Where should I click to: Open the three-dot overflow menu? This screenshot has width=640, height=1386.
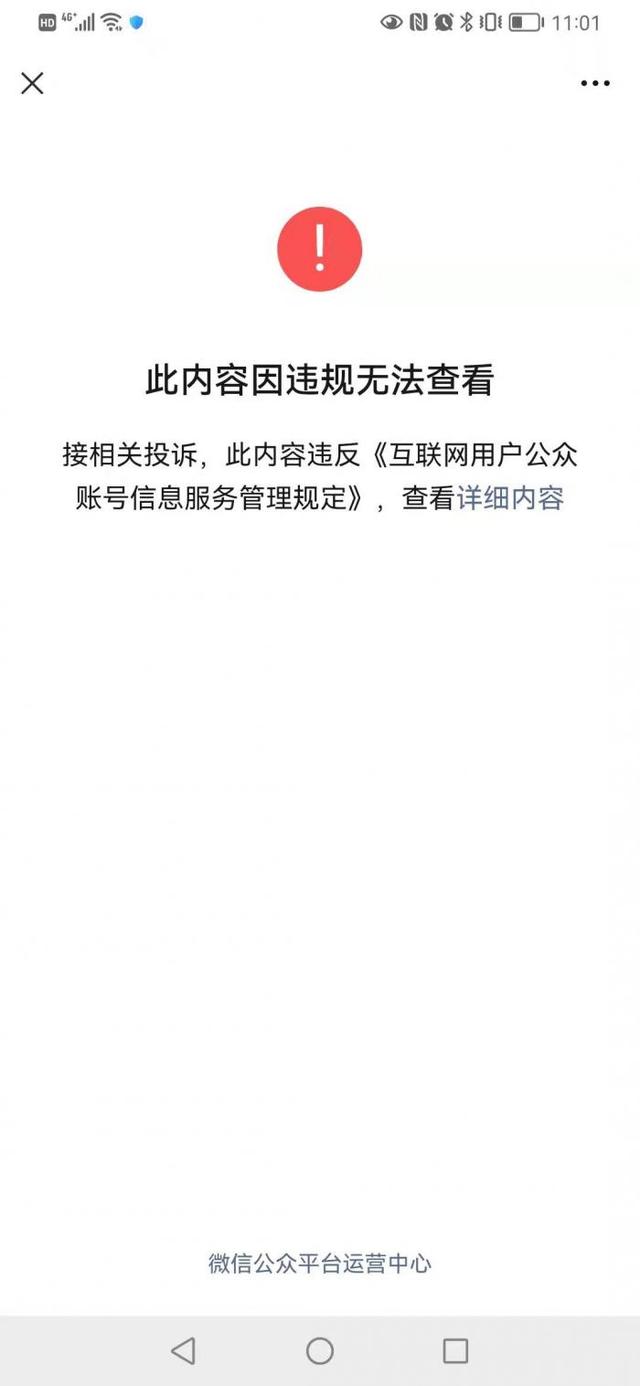click(595, 83)
